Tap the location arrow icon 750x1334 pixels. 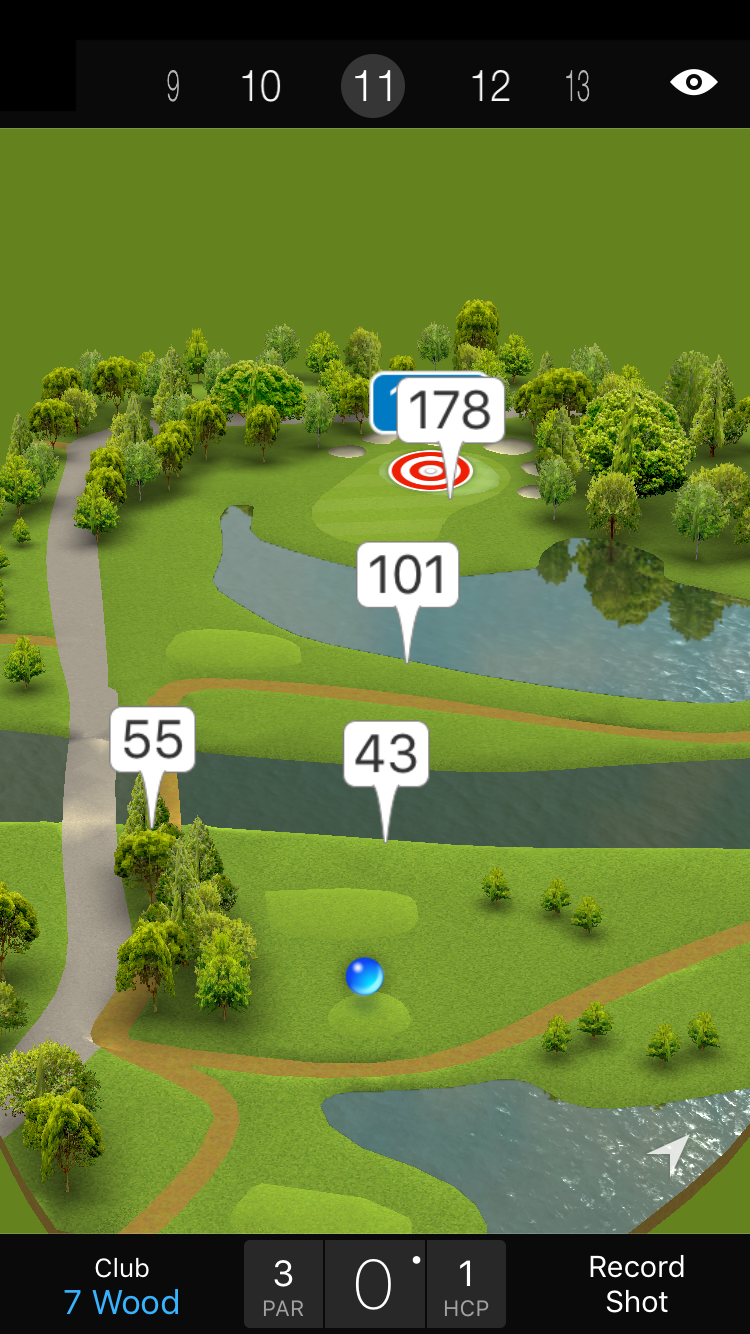pyautogui.click(x=669, y=1154)
